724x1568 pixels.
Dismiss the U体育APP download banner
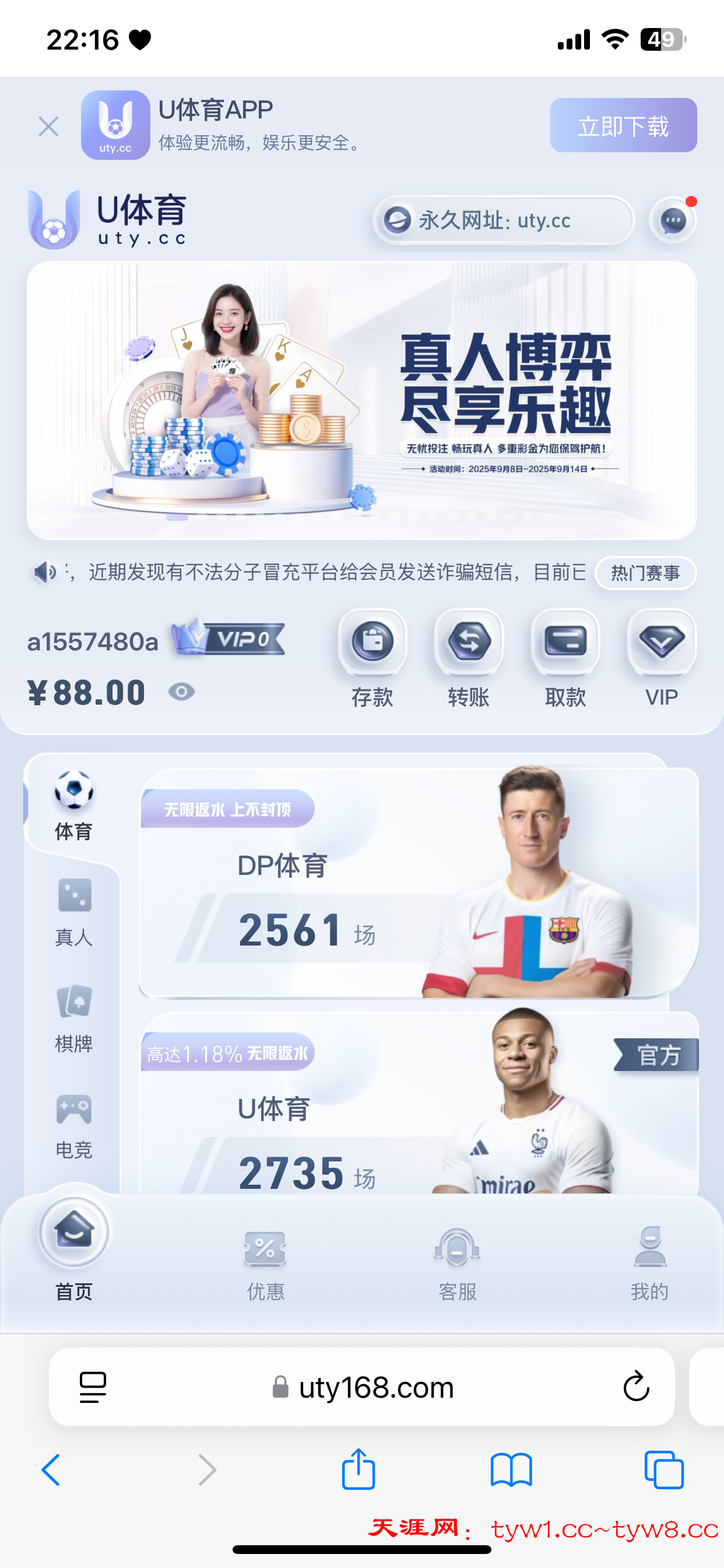click(48, 127)
